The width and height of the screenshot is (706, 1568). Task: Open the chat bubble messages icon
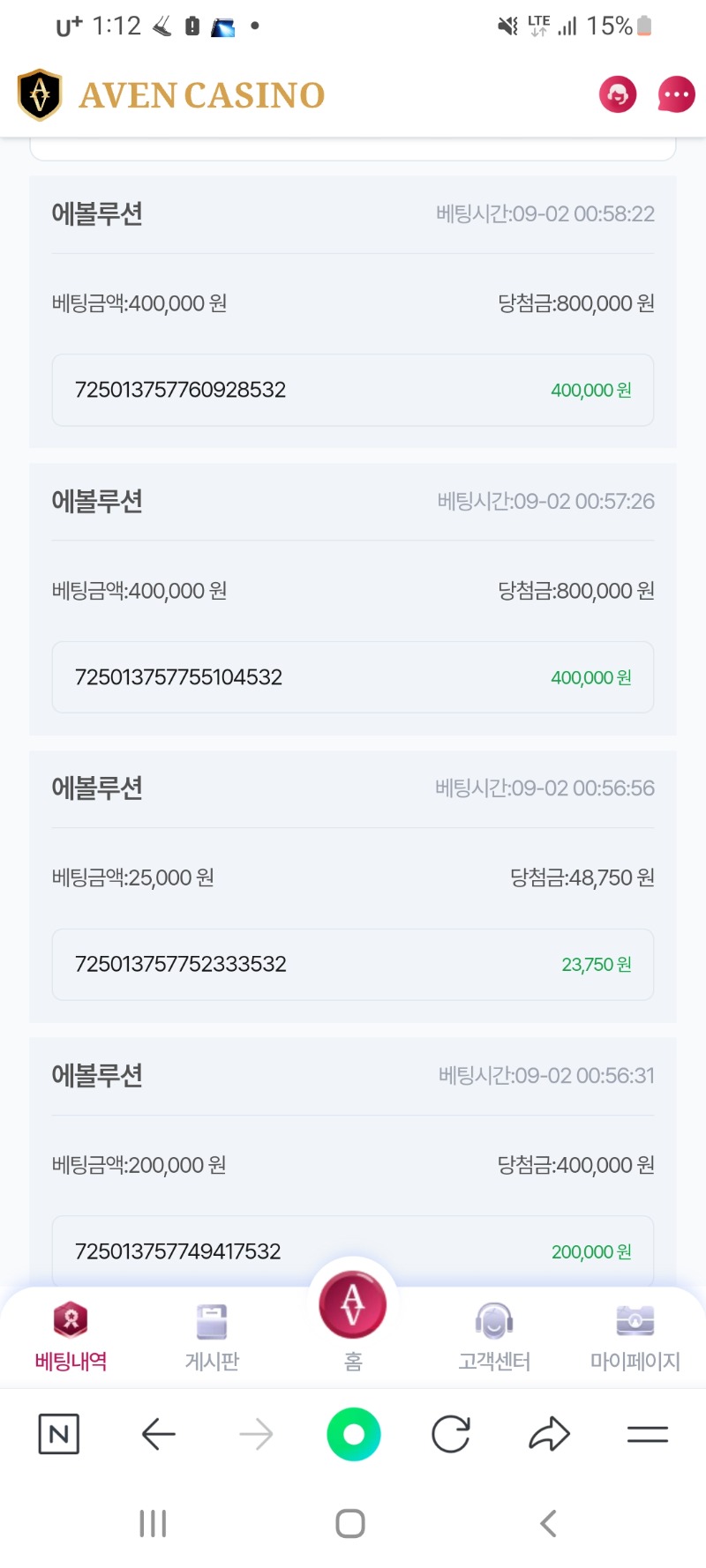point(676,94)
